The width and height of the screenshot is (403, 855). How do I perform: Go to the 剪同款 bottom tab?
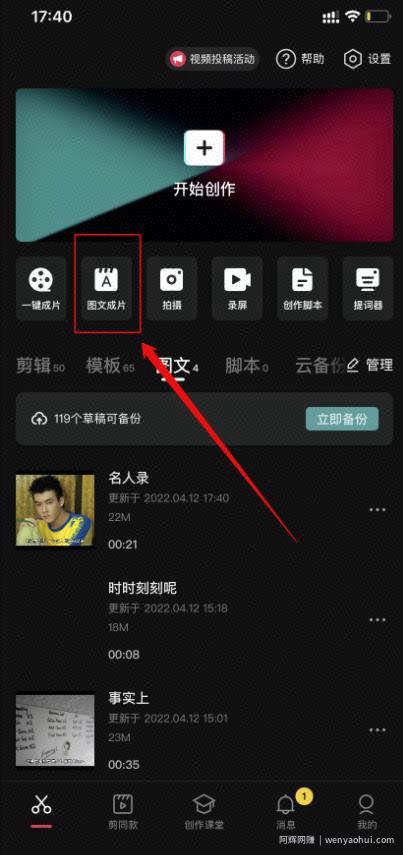pyautogui.click(x=123, y=811)
